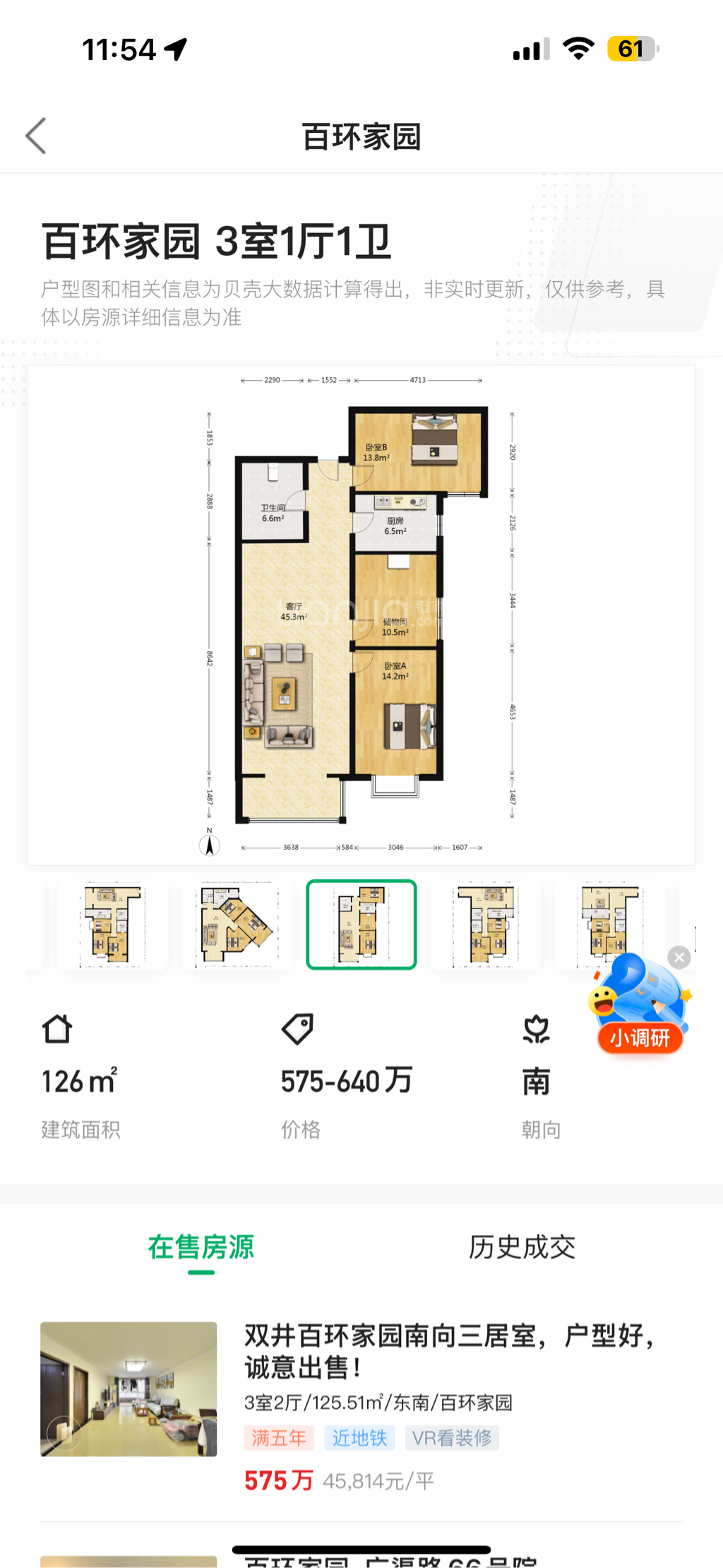Dismiss the 小调研 floating widget
Image resolution: width=723 pixels, height=1568 pixels.
tap(679, 957)
